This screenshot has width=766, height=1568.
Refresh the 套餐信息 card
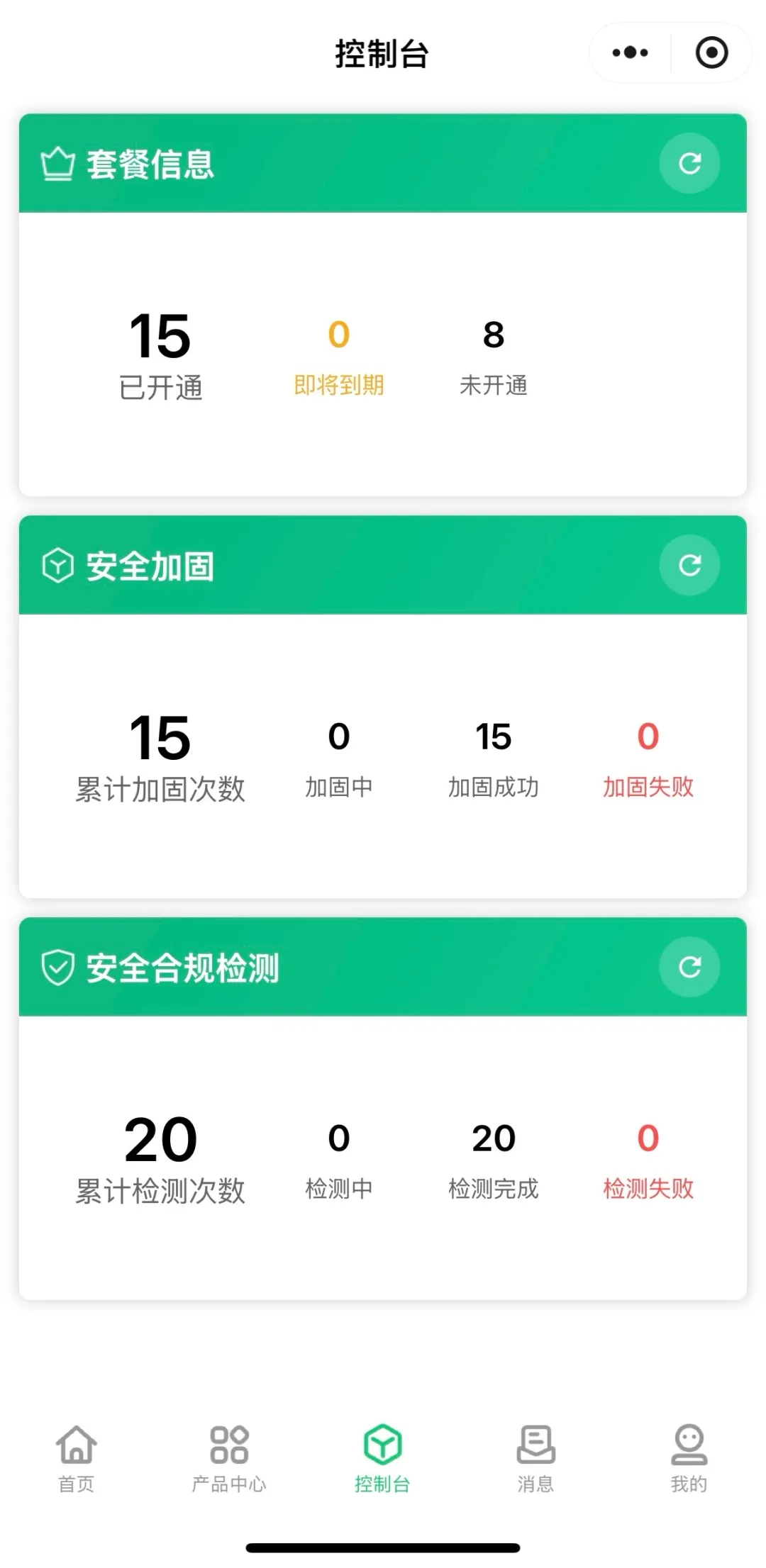[x=689, y=163]
